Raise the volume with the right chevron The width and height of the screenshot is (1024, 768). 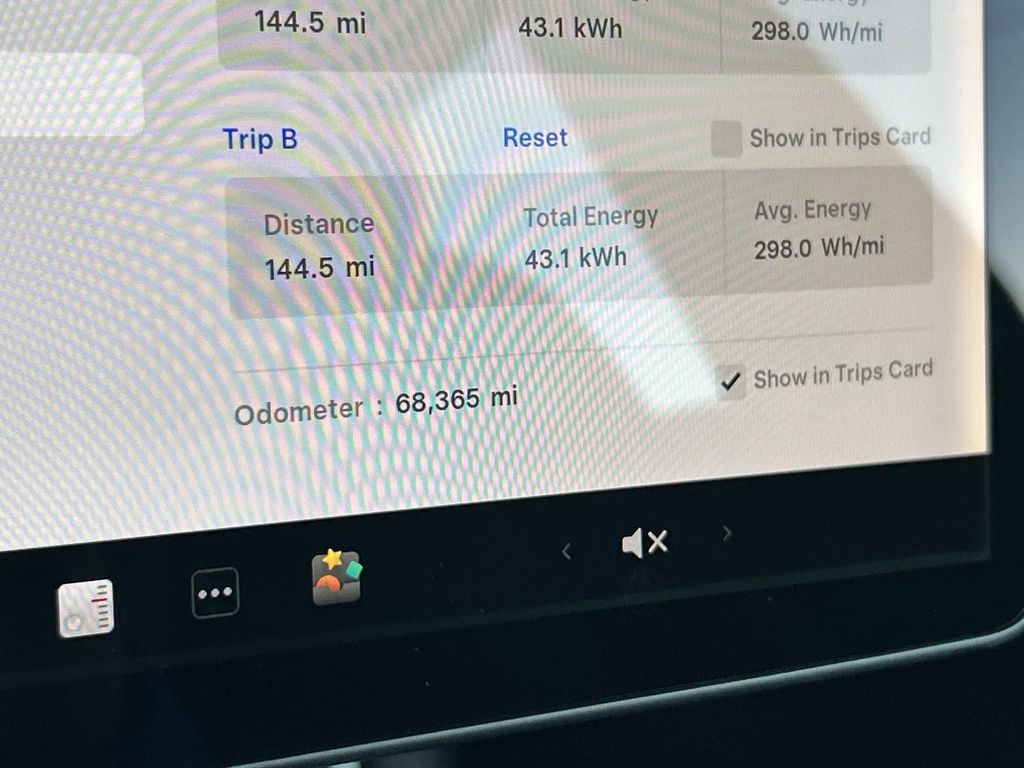coord(727,534)
